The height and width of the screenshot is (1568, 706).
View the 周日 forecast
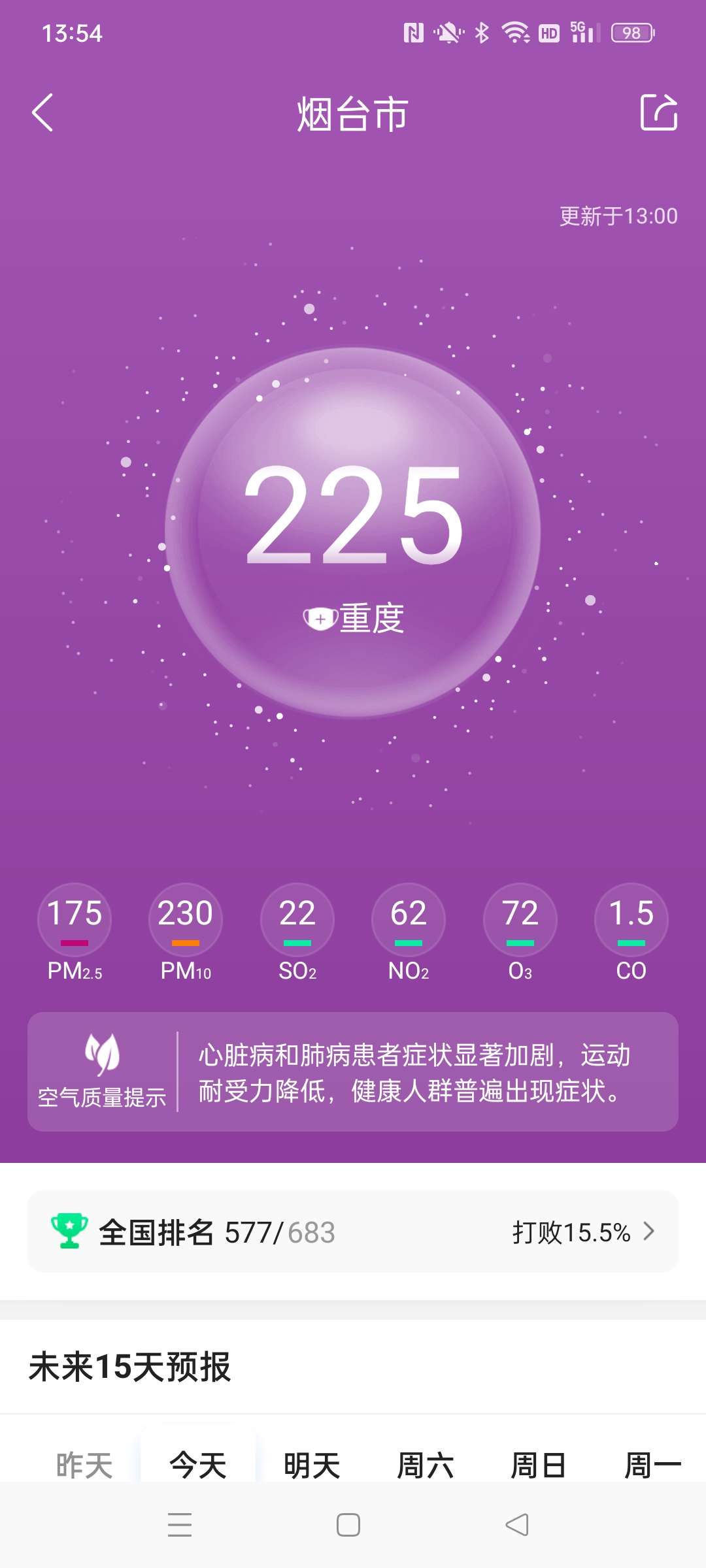click(x=539, y=1465)
